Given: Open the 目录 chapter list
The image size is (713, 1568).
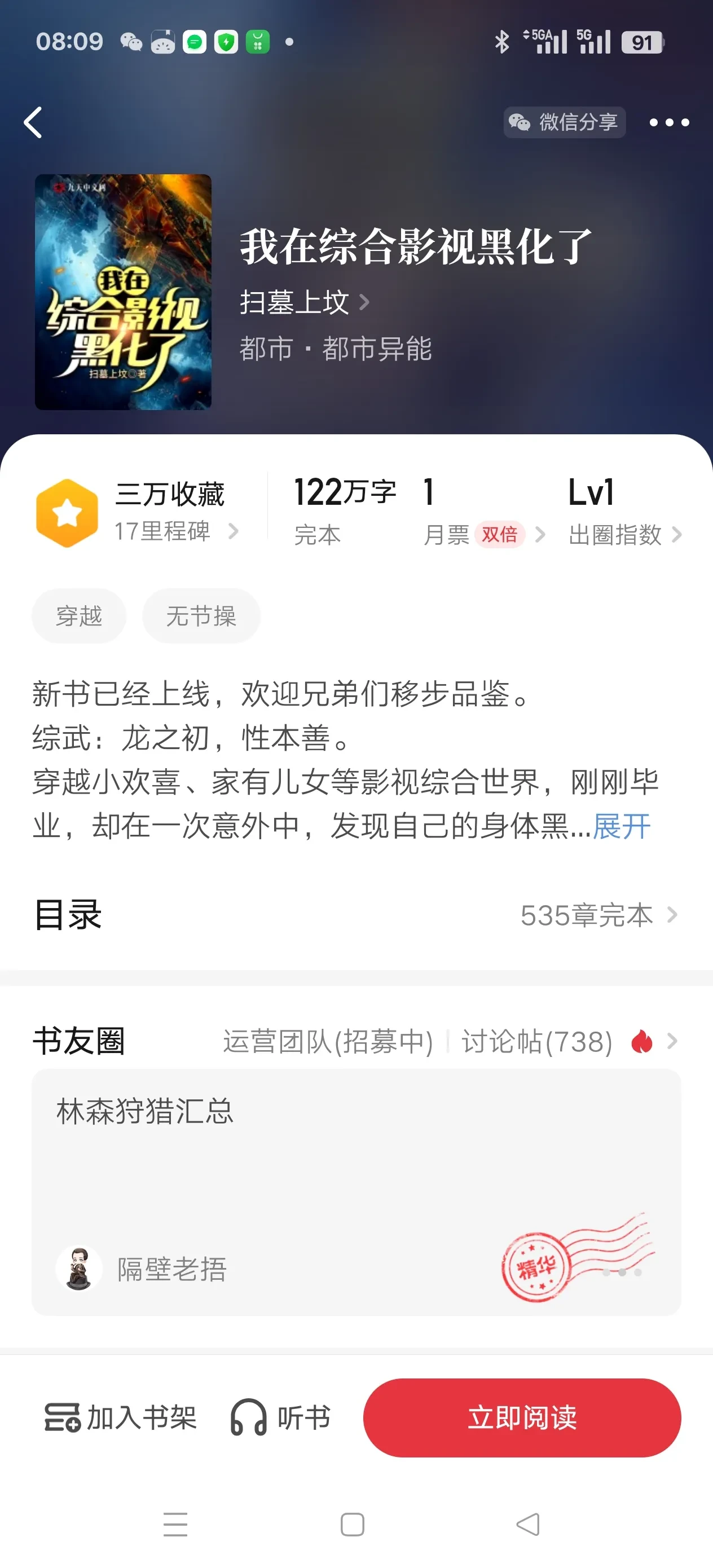Looking at the screenshot, I should pyautogui.click(x=356, y=915).
